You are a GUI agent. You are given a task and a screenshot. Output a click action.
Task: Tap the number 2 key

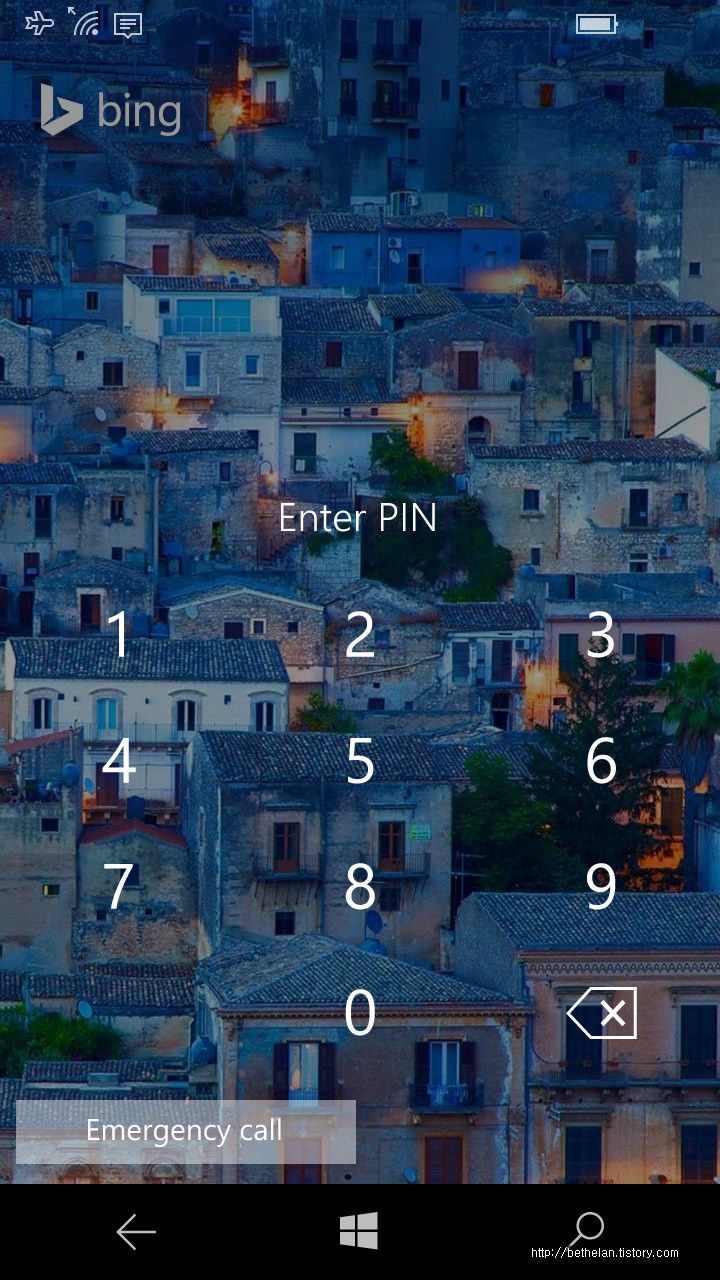tap(360, 634)
